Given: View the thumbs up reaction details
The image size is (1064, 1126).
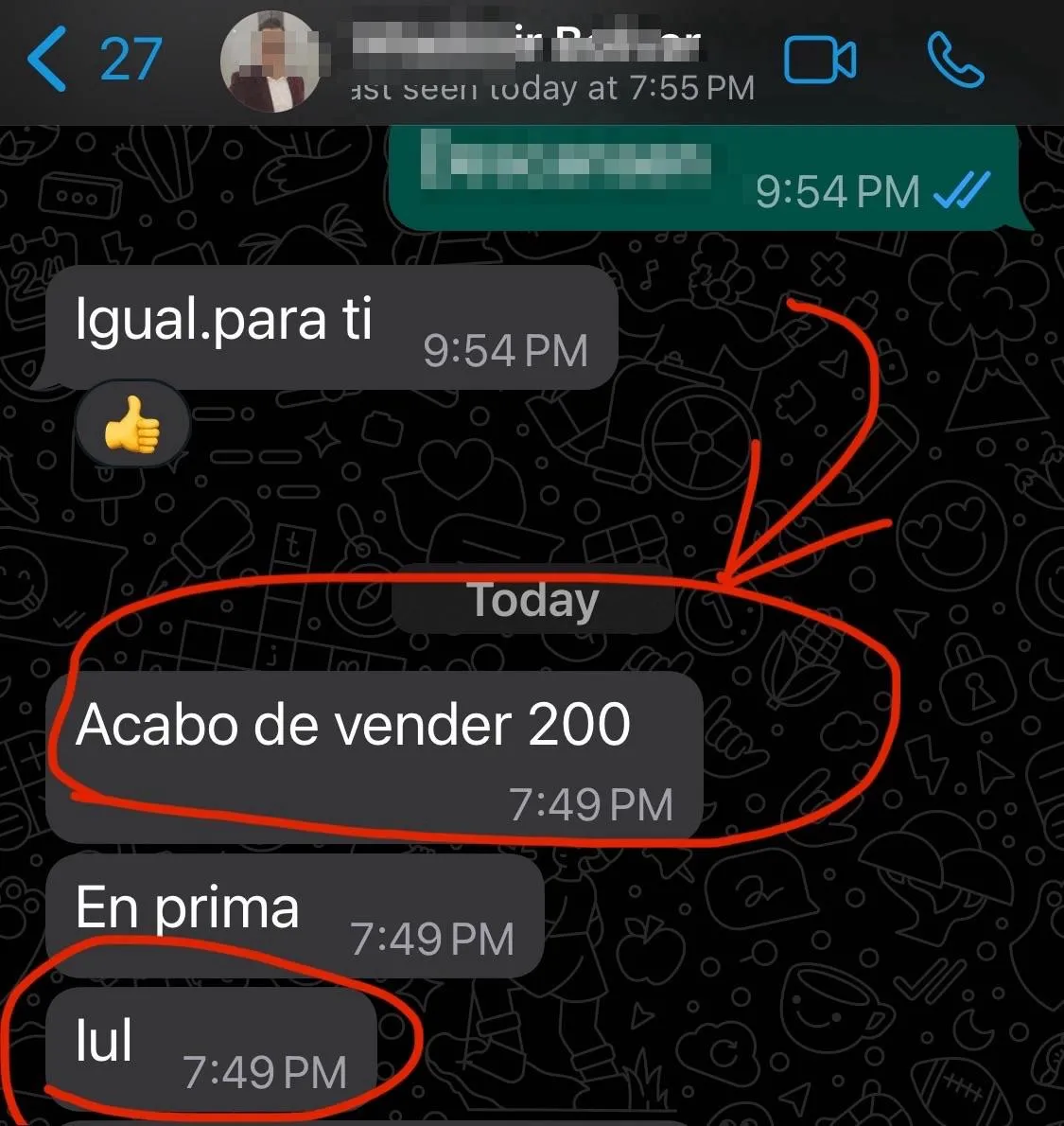Looking at the screenshot, I should tap(132, 426).
